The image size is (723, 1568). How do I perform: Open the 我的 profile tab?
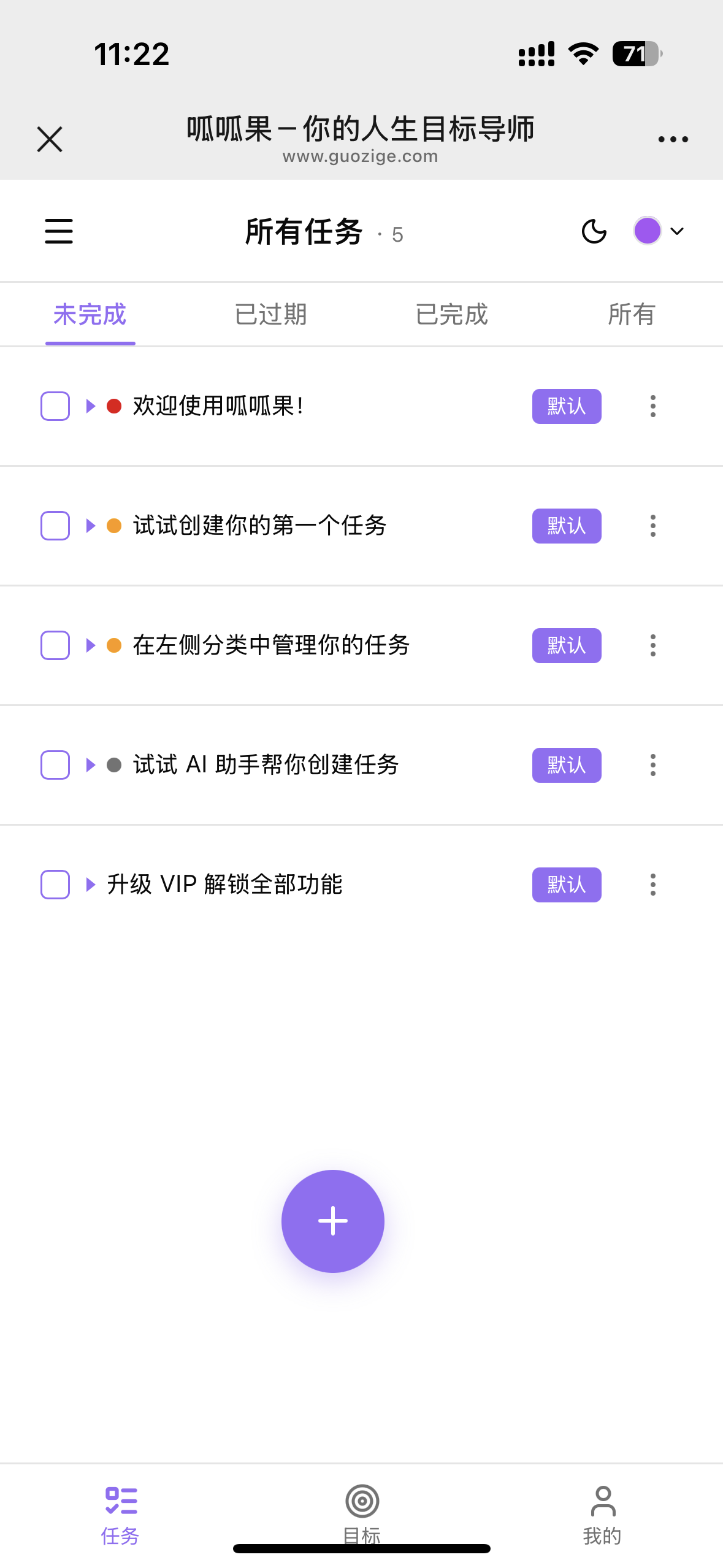pyautogui.click(x=602, y=1513)
